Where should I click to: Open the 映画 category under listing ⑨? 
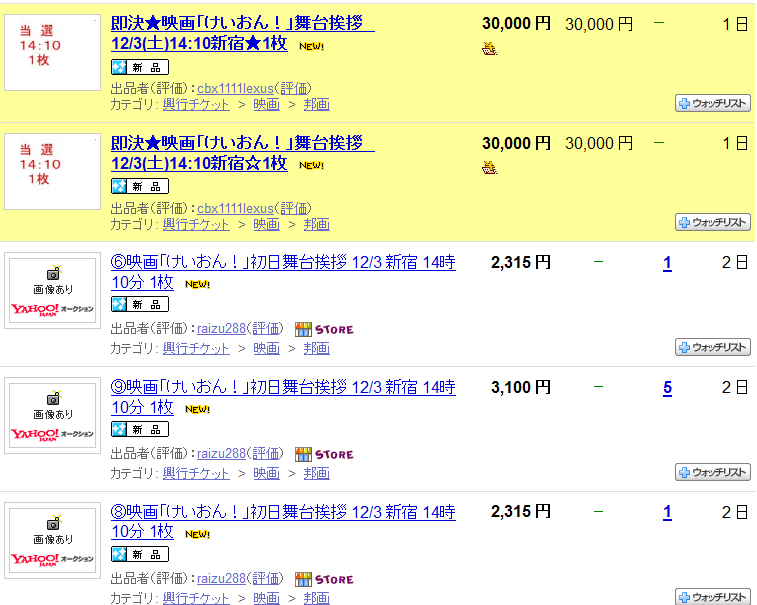(265, 473)
